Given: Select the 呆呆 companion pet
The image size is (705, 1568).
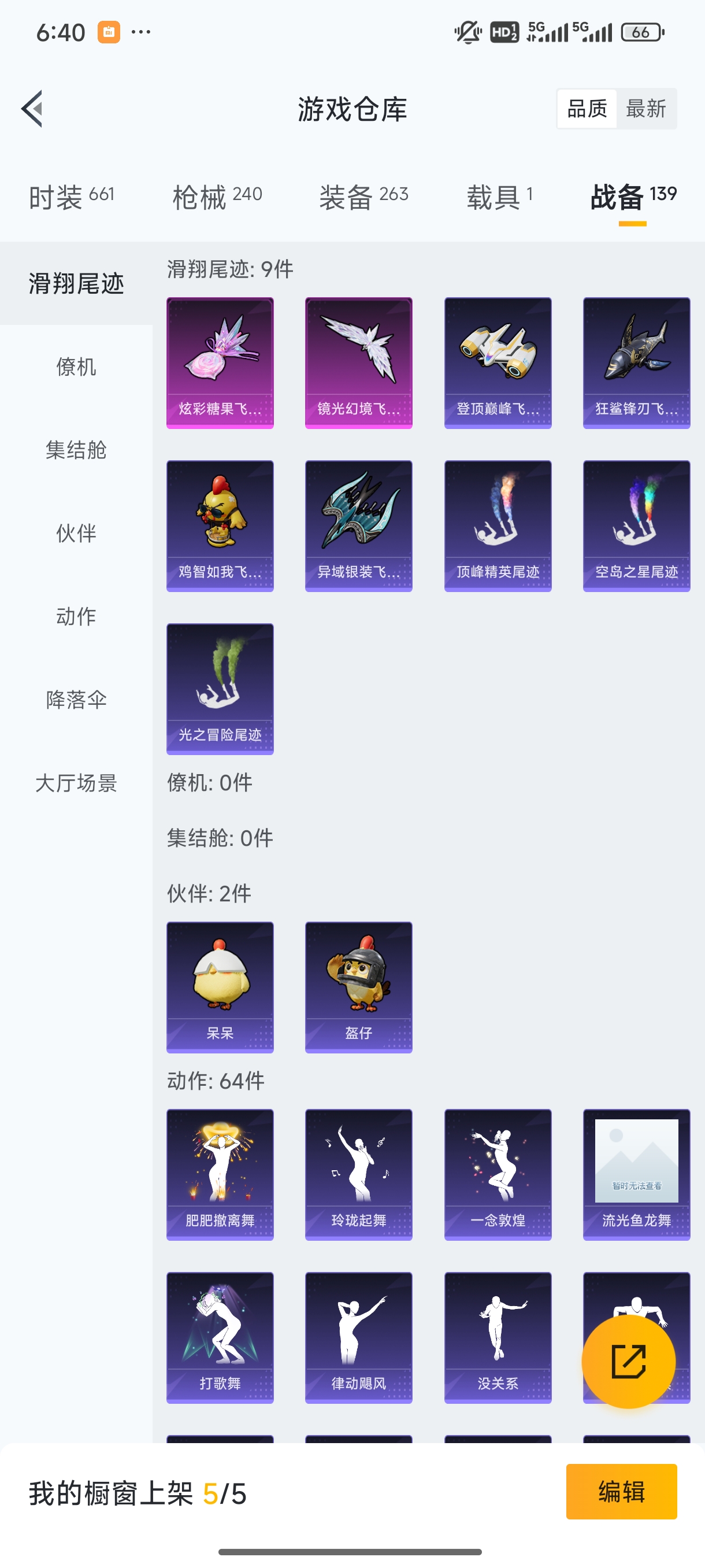Looking at the screenshot, I should 219,986.
